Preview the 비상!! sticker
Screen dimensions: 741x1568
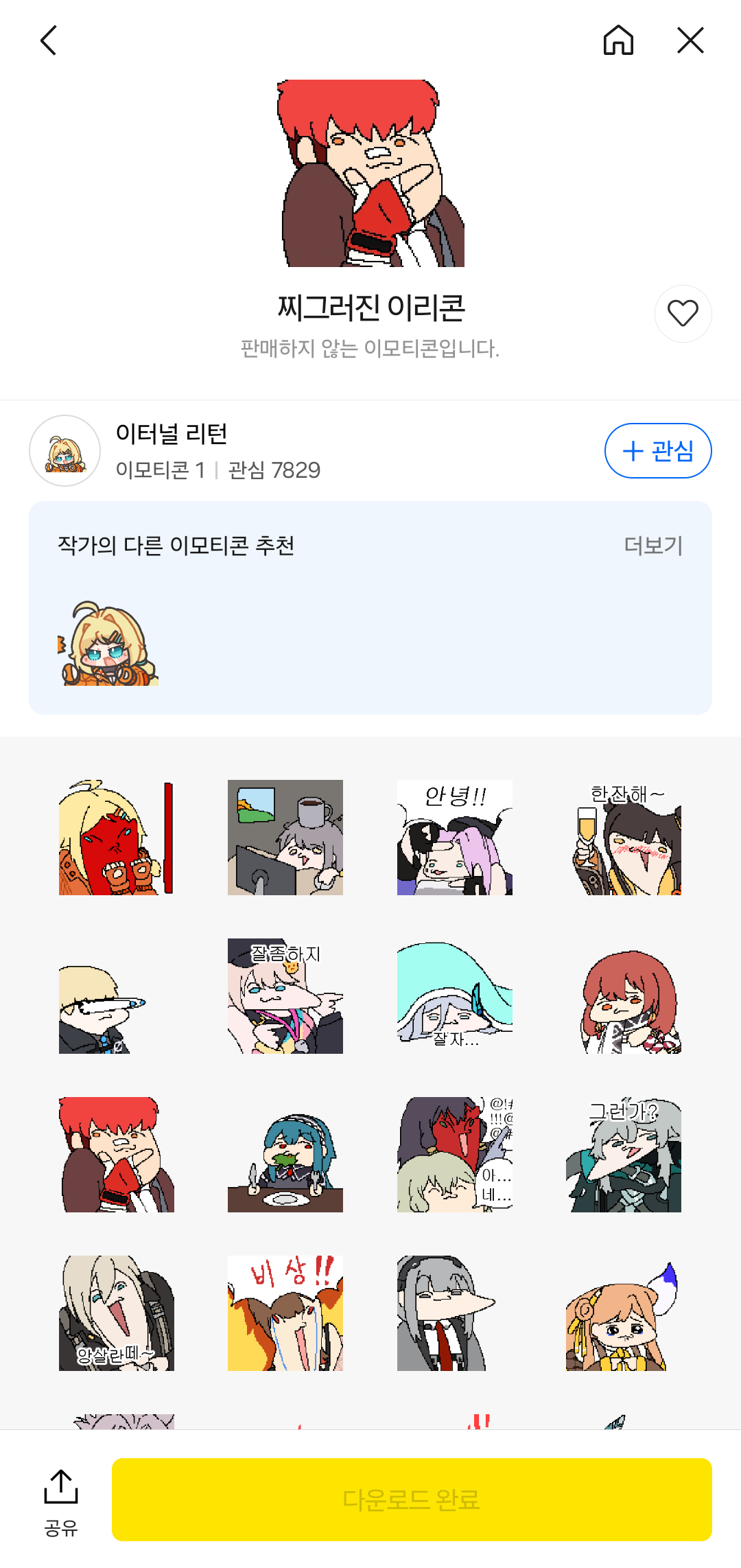(x=285, y=1313)
